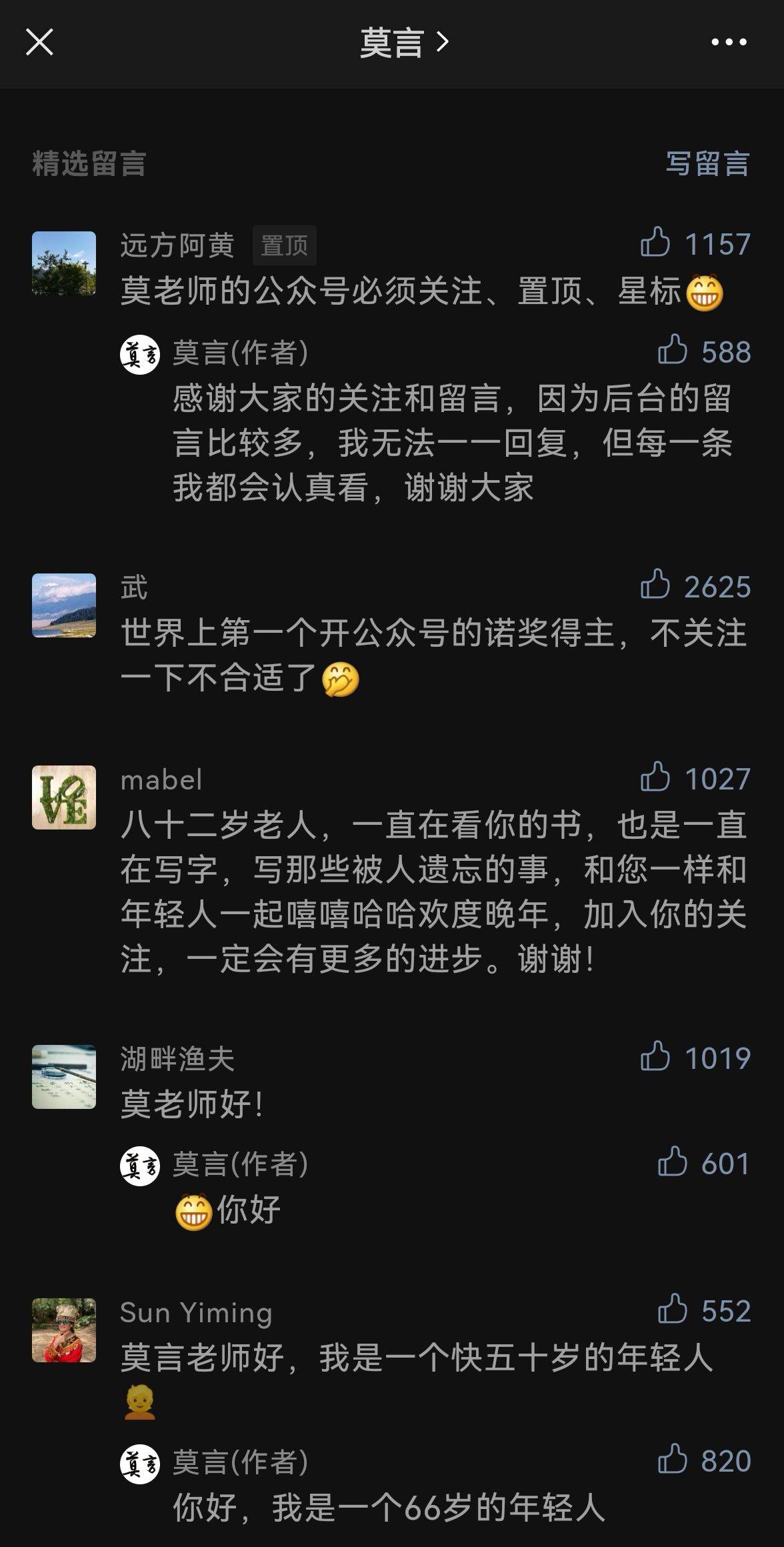The width and height of the screenshot is (784, 1547).
Task: Like mabel's comment
Action: click(655, 778)
